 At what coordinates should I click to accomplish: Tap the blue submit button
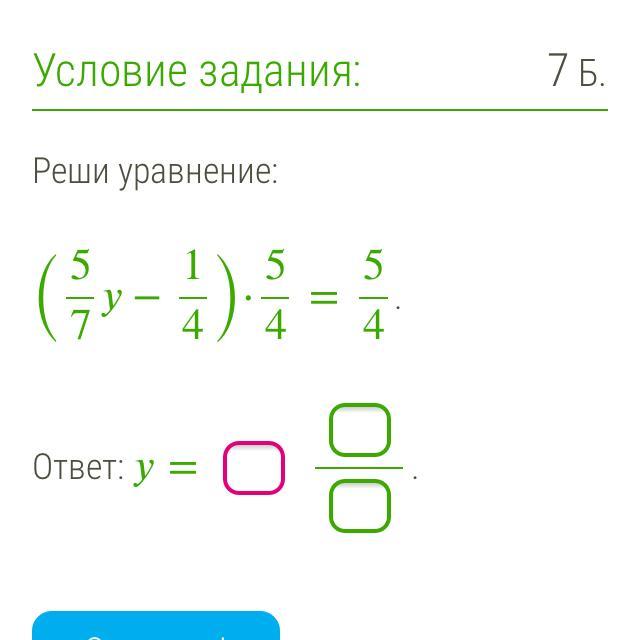coord(156,625)
